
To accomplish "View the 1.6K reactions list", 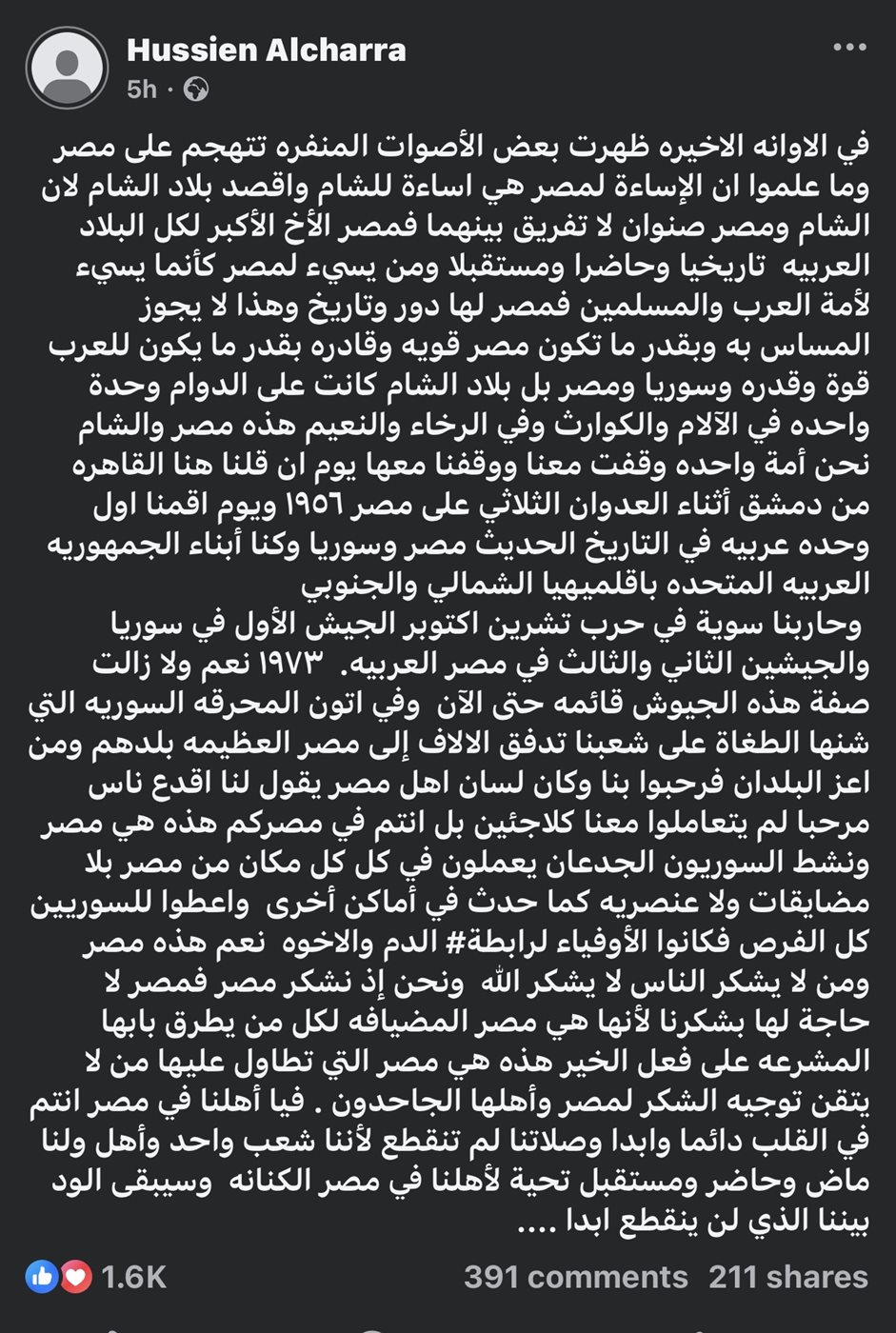I will [133, 1277].
